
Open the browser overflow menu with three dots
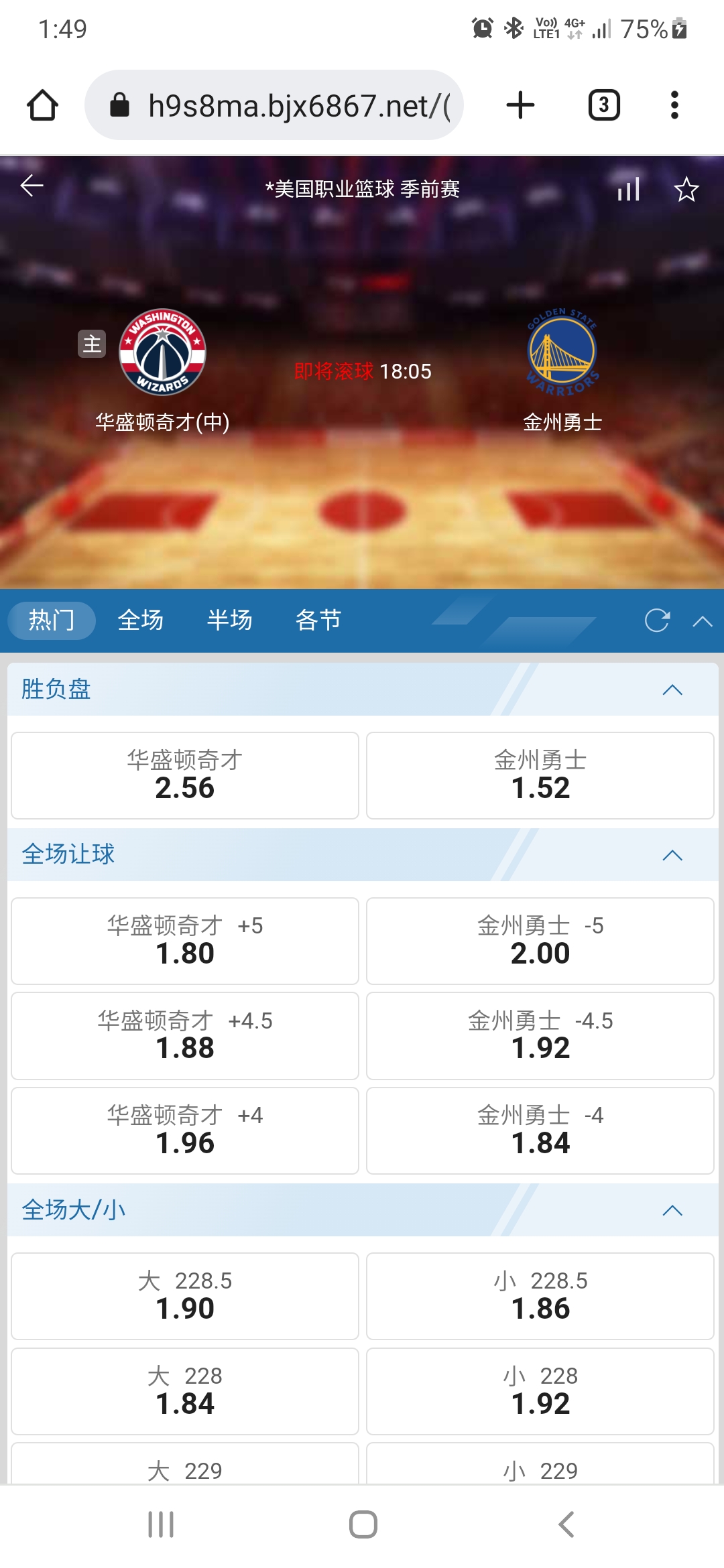674,105
